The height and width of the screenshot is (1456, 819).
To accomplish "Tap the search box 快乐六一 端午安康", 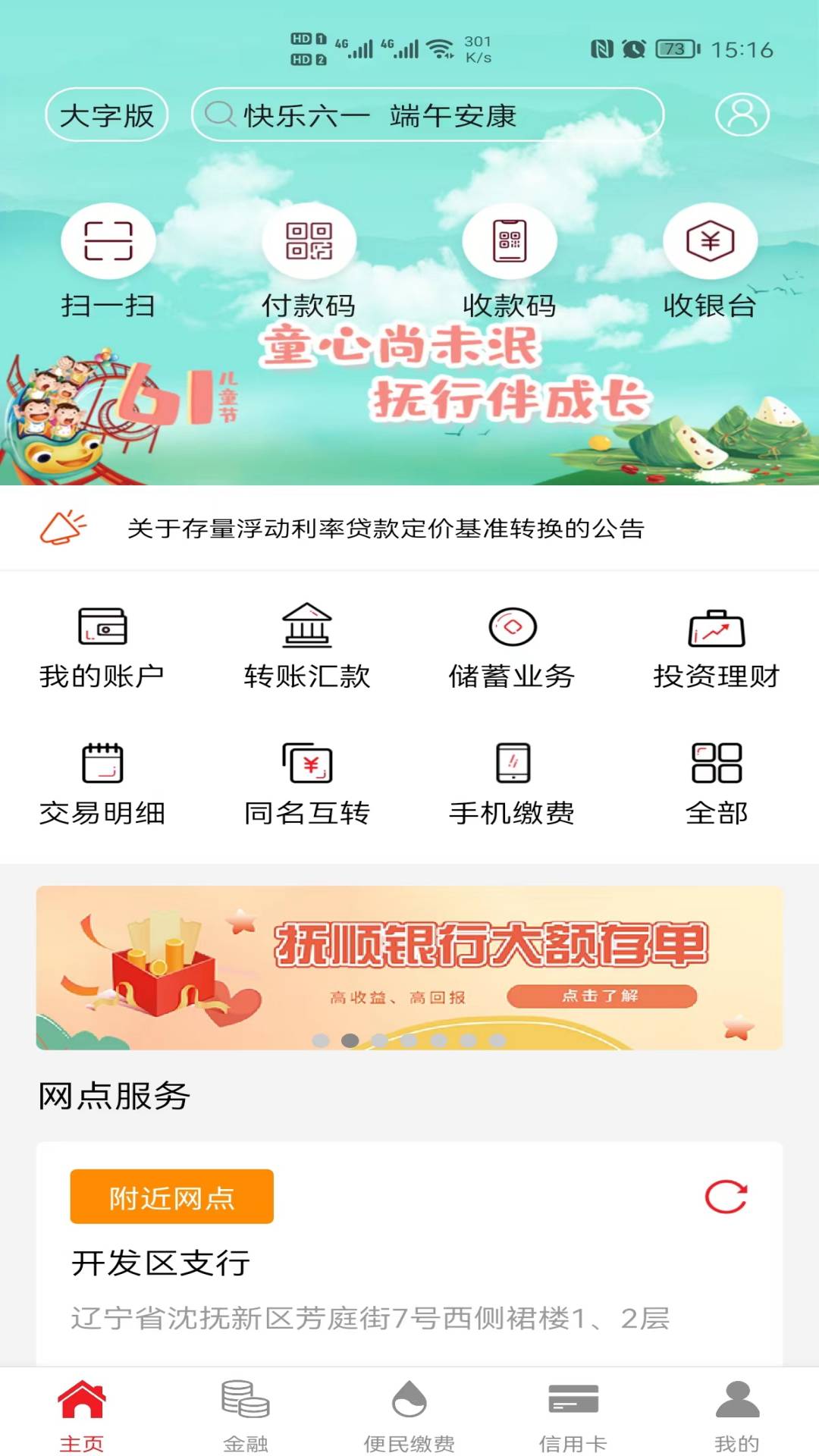I will pyautogui.click(x=427, y=115).
